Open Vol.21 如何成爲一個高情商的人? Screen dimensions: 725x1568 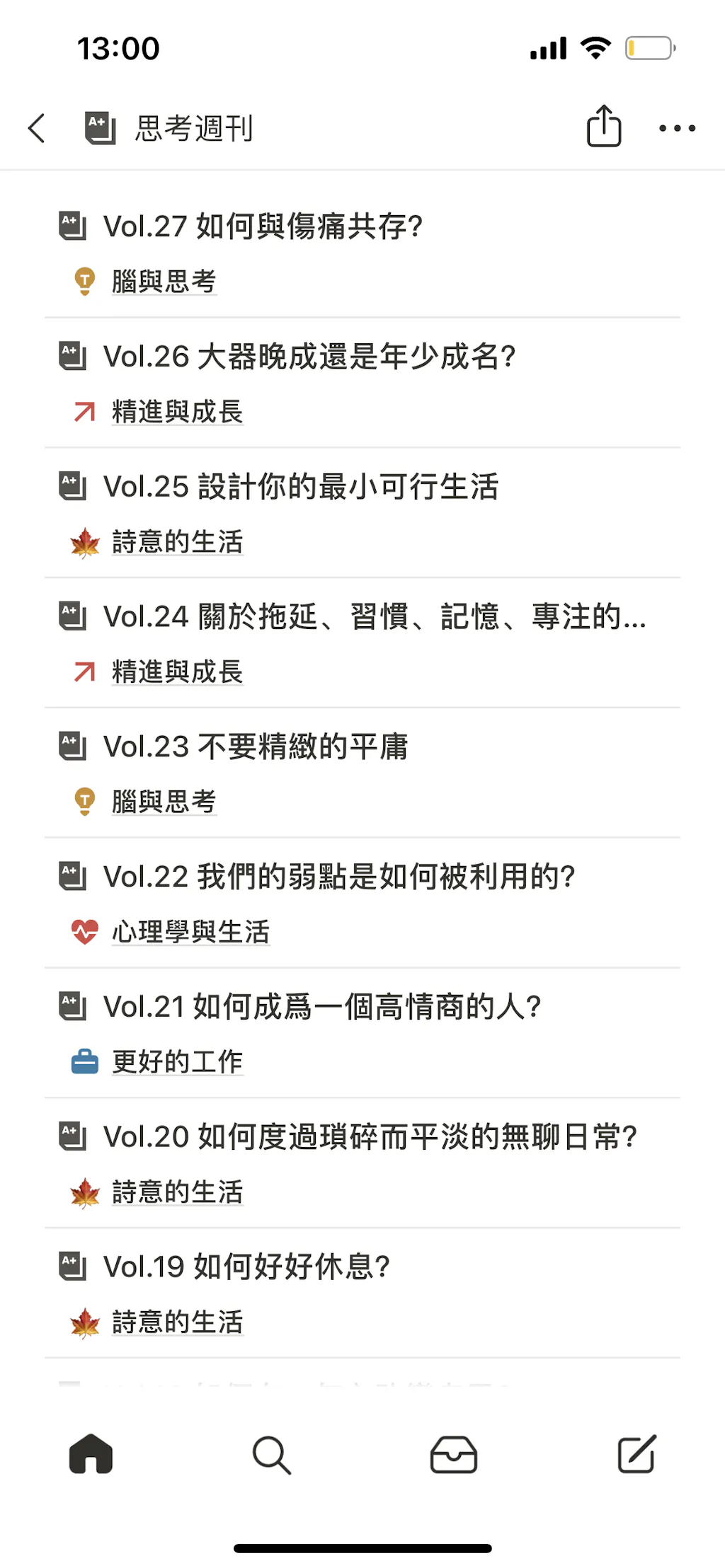pyautogui.click(x=322, y=1007)
